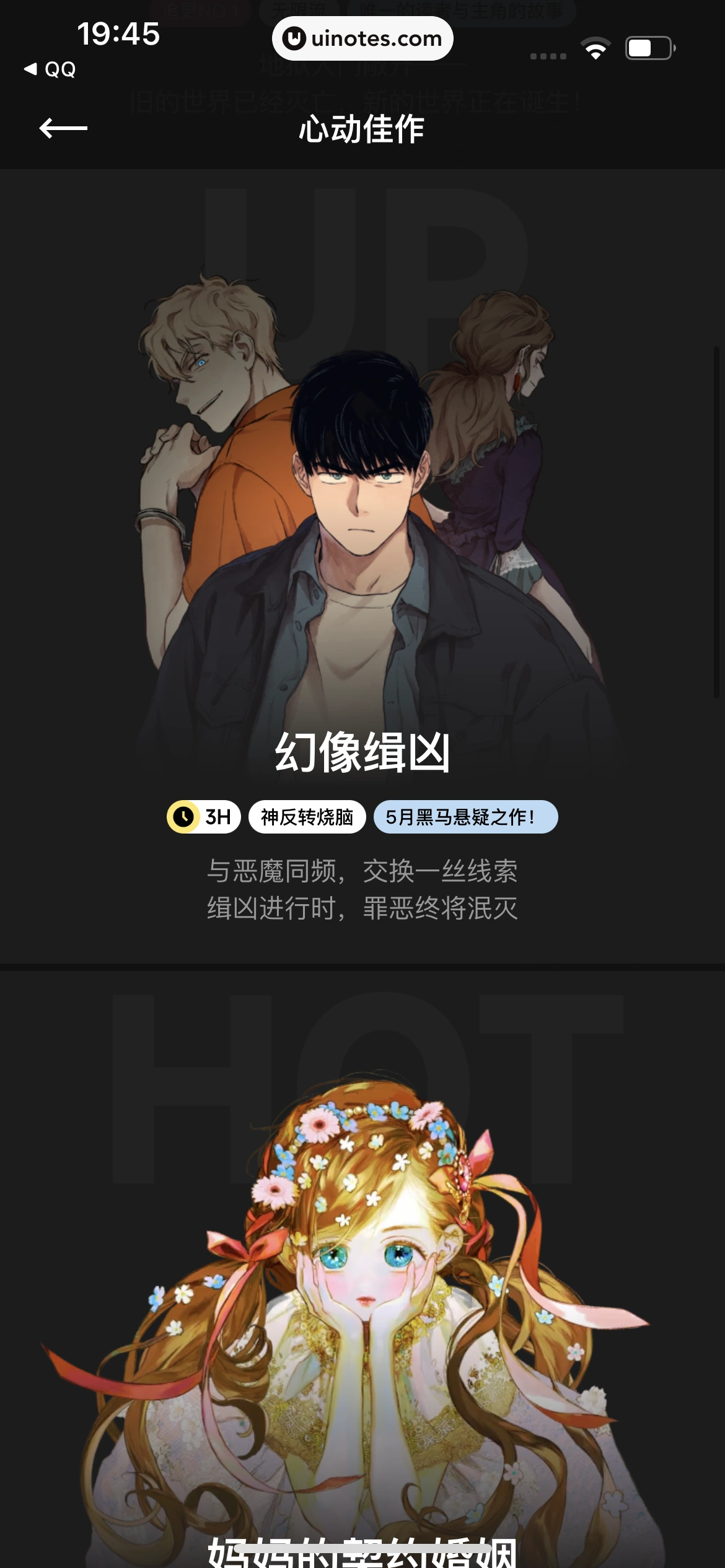The height and width of the screenshot is (1568, 725).
Task: Go back using the arrow icon
Action: coord(63,128)
